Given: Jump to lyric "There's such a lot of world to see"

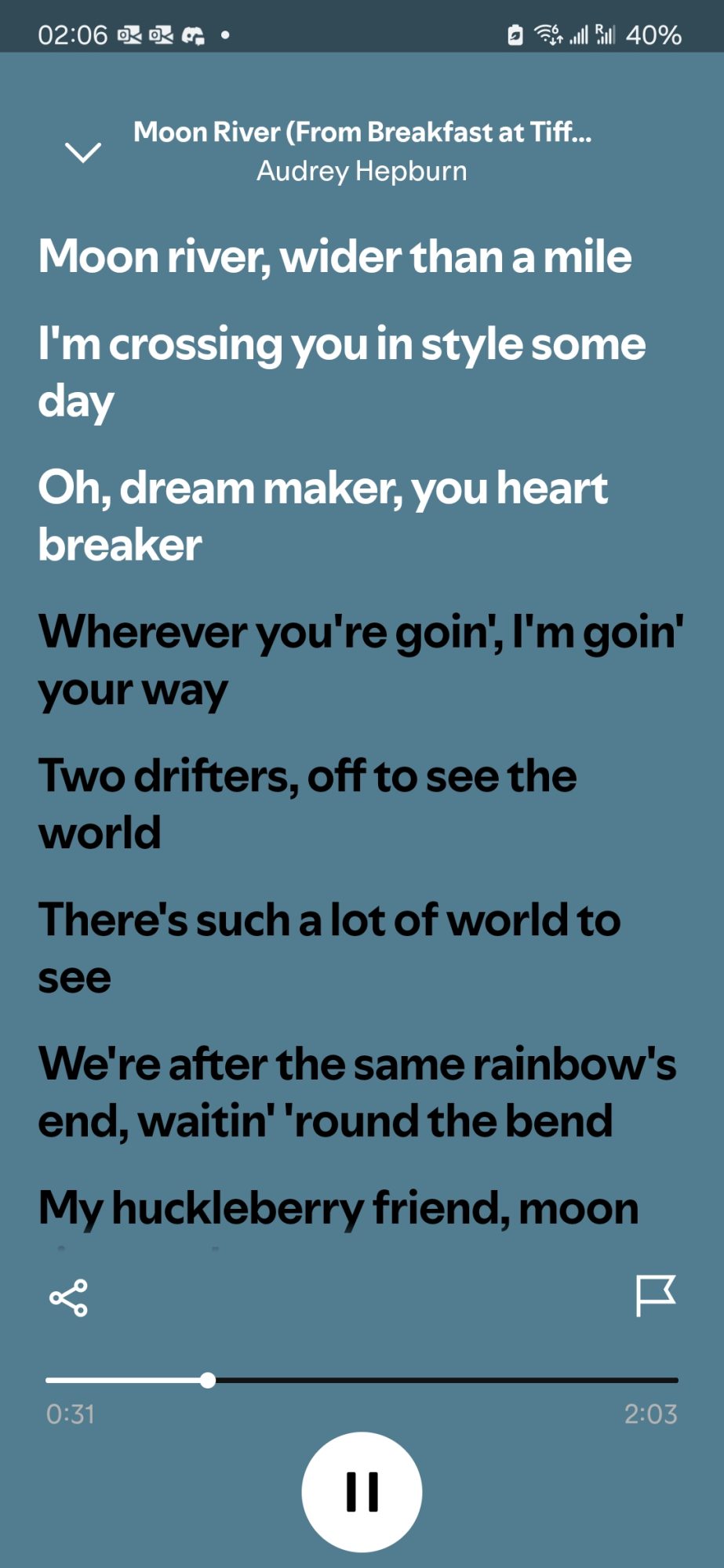Looking at the screenshot, I should point(329,947).
